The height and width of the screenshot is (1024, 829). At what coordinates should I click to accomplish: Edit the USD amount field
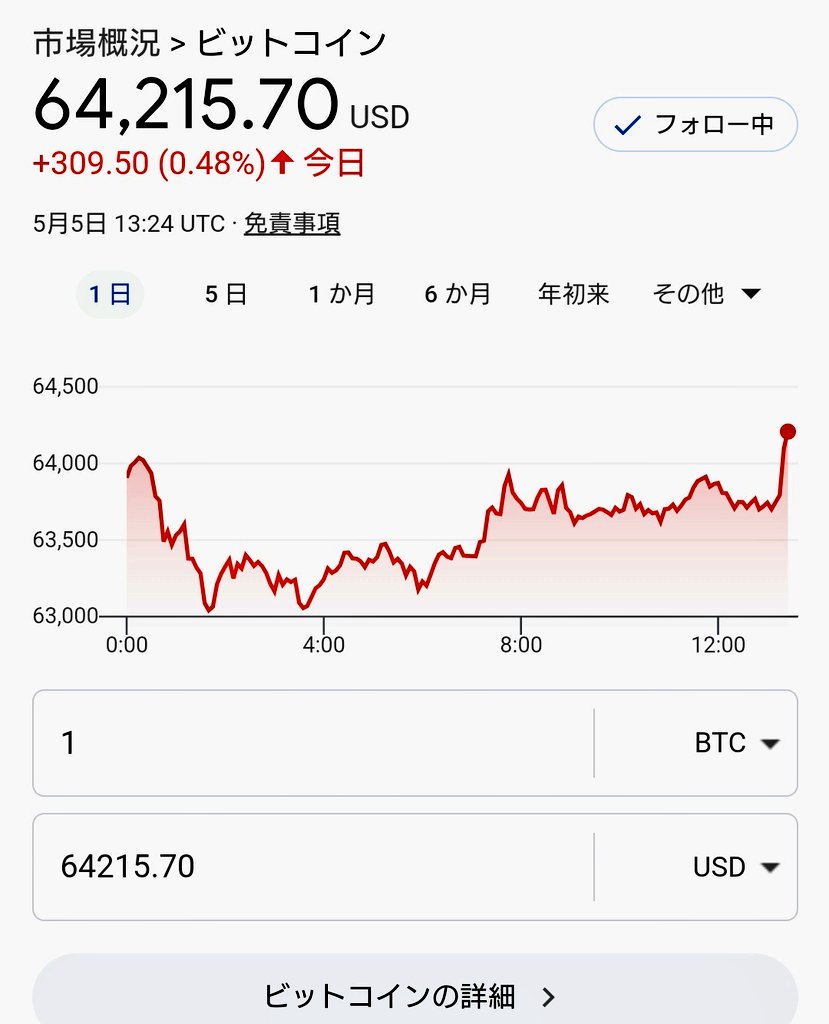tap(314, 867)
